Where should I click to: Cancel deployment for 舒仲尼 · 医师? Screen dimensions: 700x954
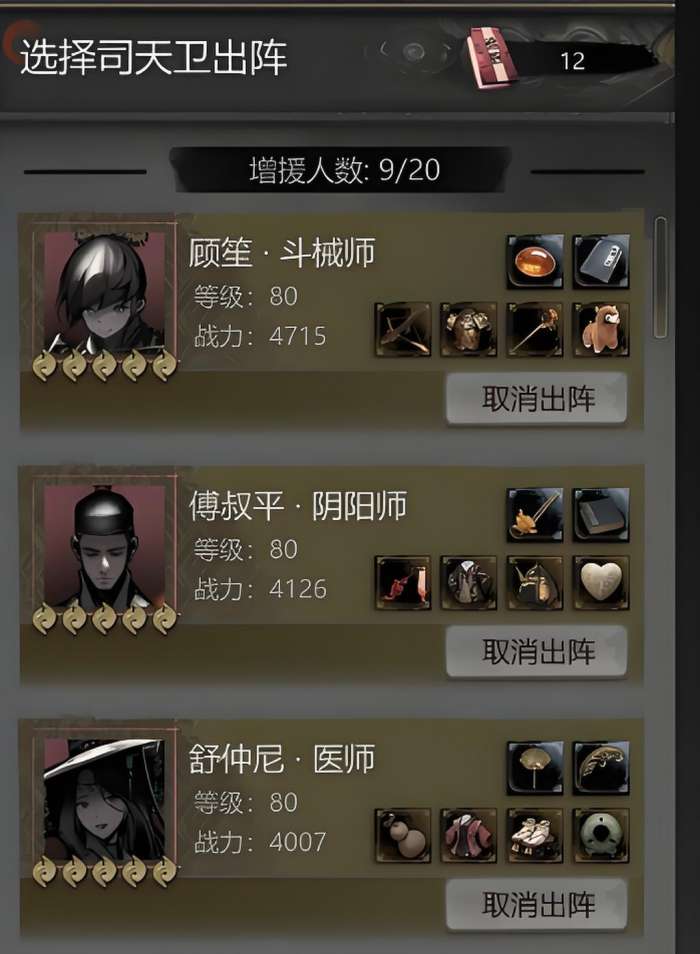[537, 906]
